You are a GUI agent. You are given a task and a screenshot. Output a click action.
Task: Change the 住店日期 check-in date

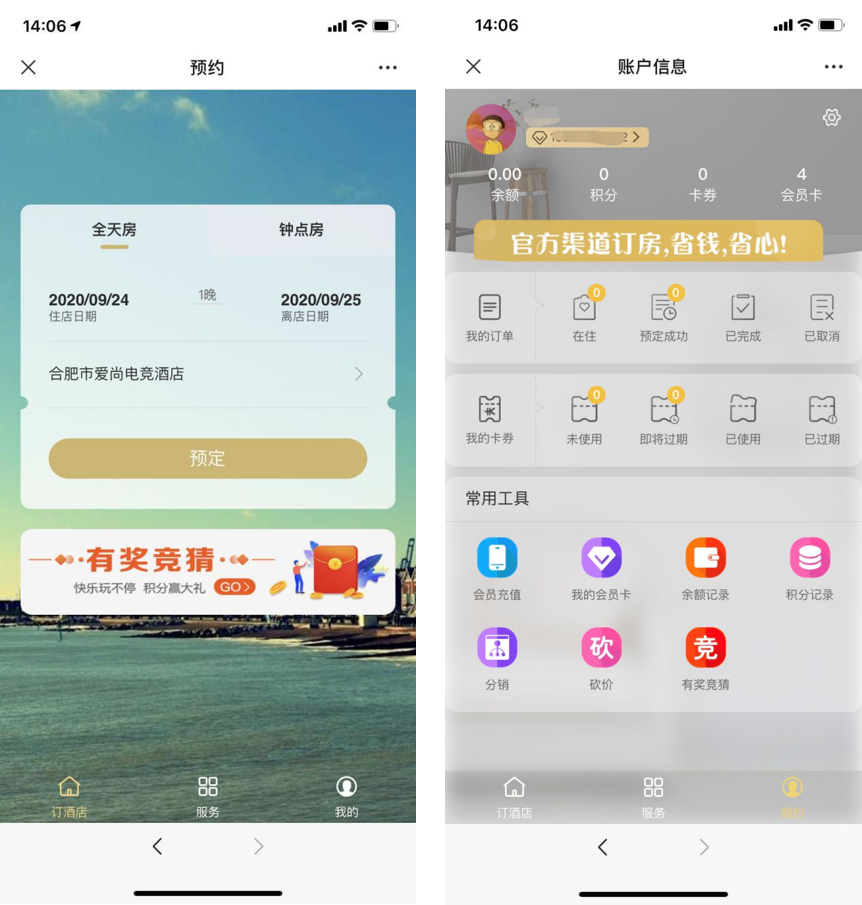tap(89, 306)
